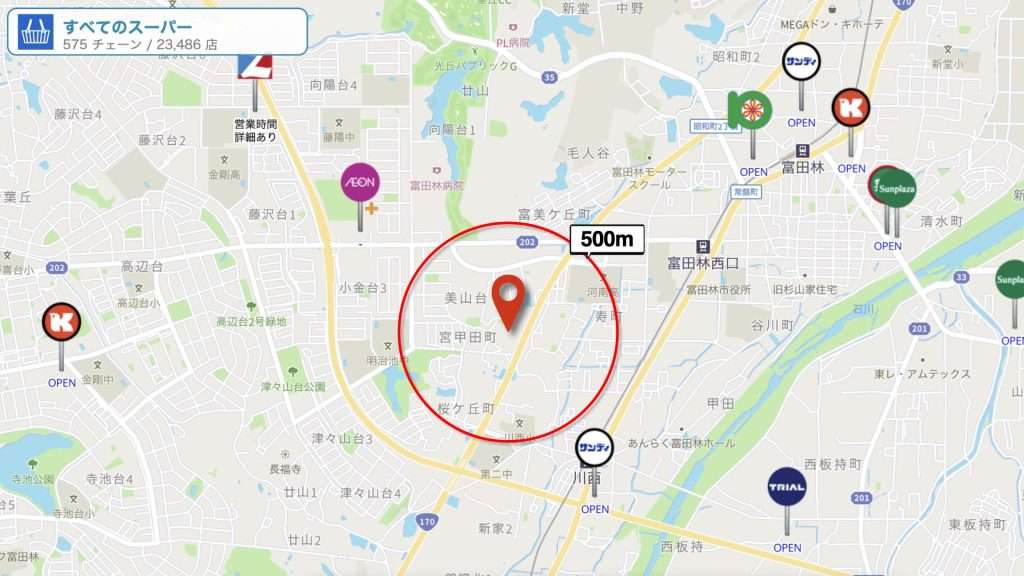This screenshot has width=1024, height=576.
Task: Select the AEON store pin
Action: pyautogui.click(x=360, y=182)
